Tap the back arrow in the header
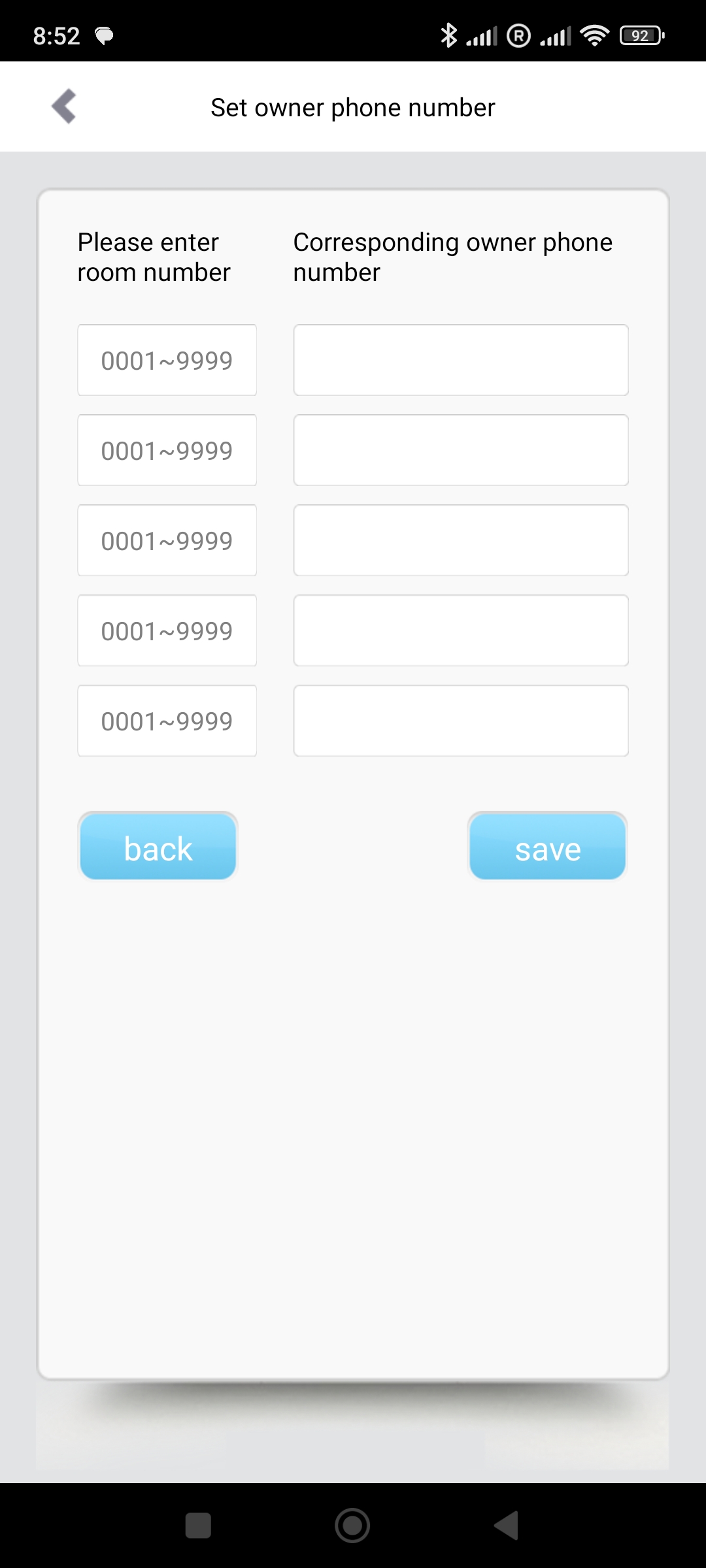Image resolution: width=706 pixels, height=1568 pixels. [x=64, y=106]
